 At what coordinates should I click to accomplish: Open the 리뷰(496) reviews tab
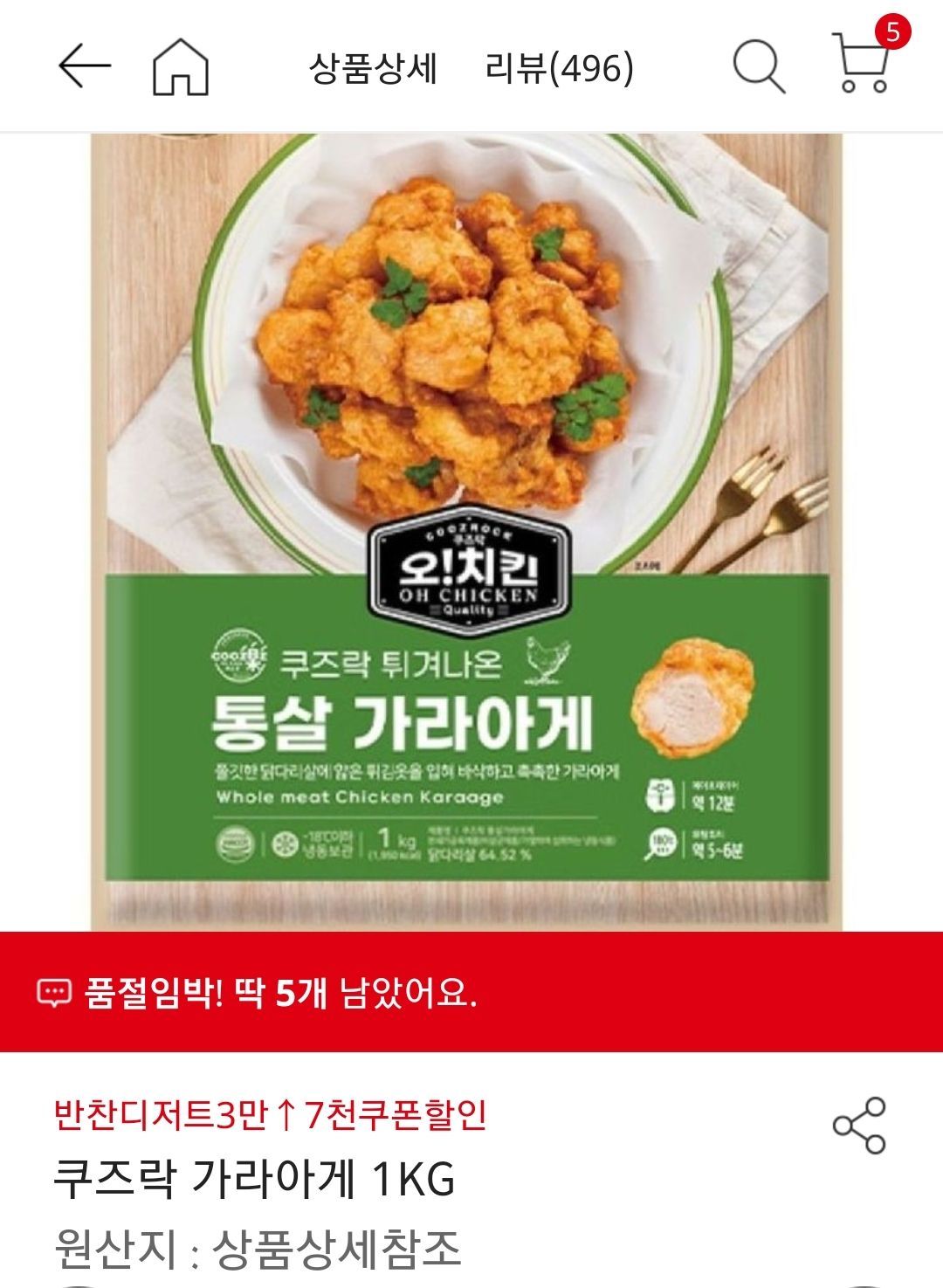coord(560,68)
